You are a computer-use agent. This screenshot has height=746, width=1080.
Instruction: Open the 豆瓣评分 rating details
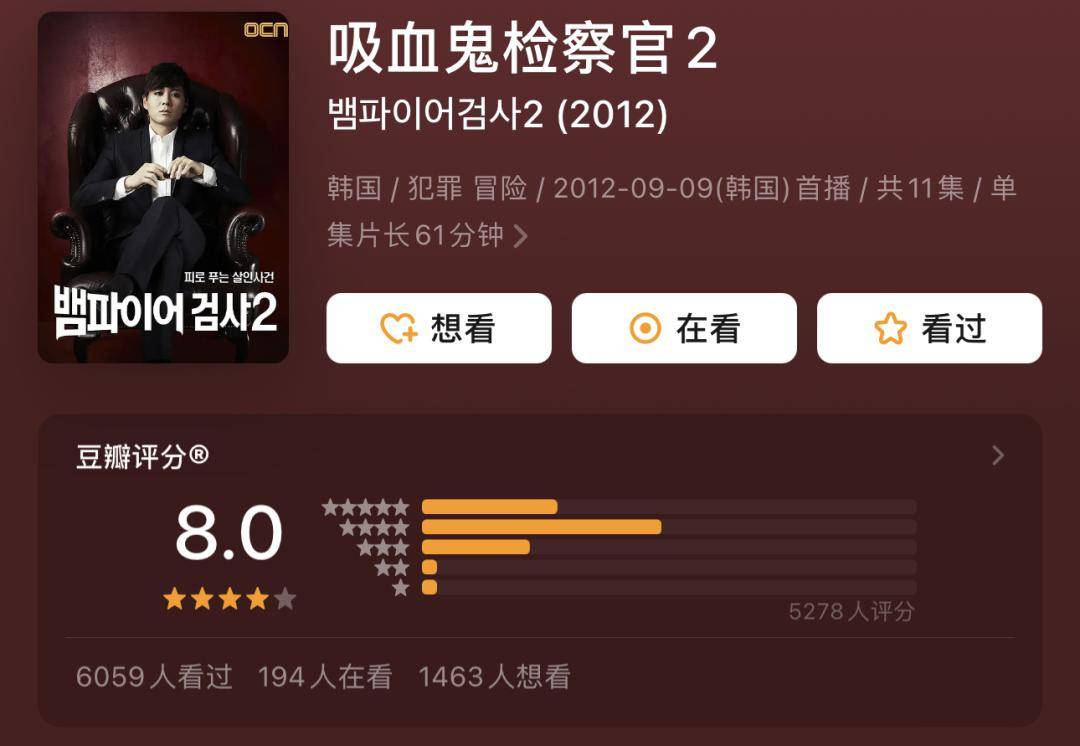click(x=997, y=456)
